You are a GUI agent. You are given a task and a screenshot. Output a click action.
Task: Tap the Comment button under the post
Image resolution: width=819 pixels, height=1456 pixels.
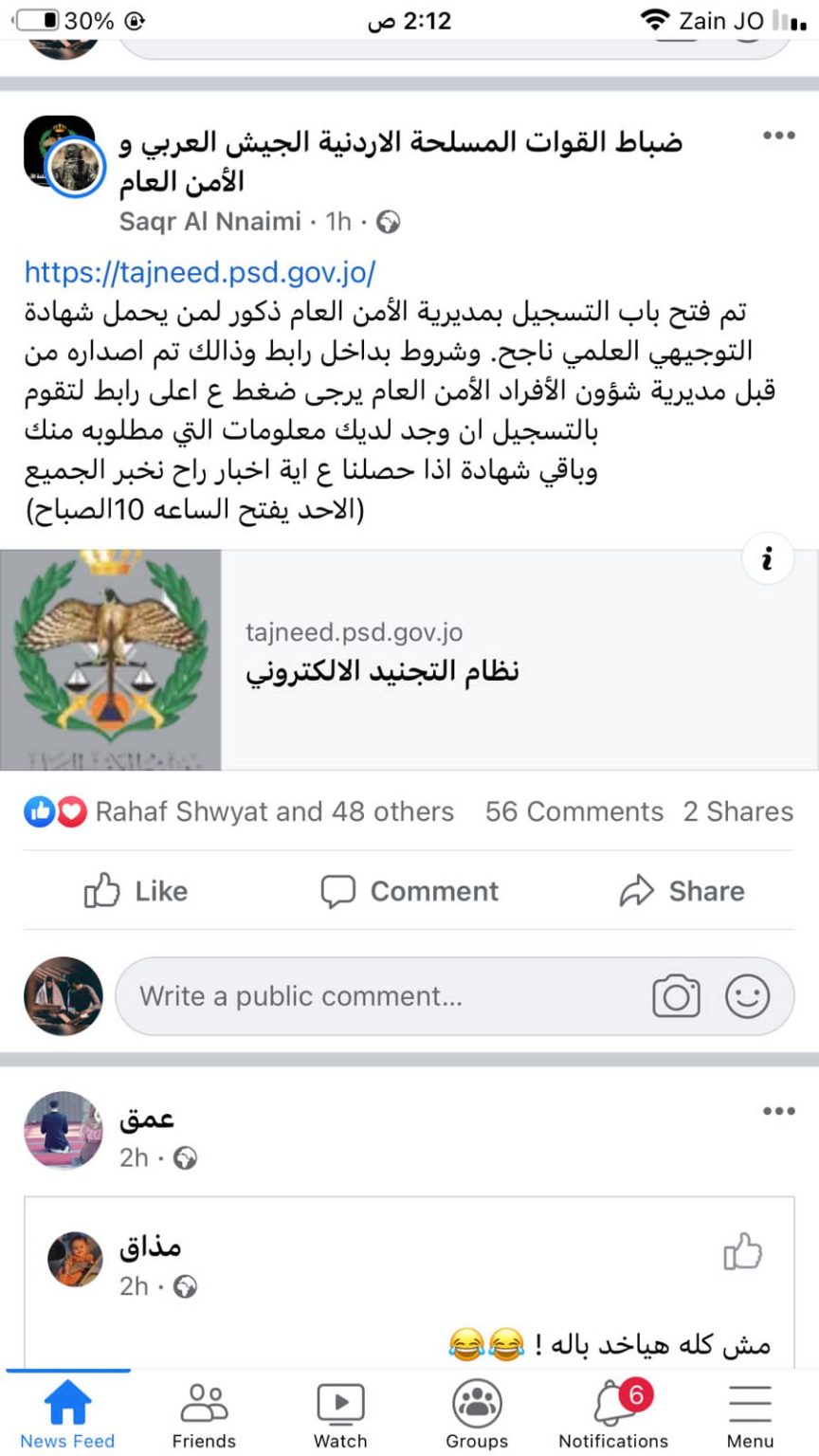pos(409,891)
